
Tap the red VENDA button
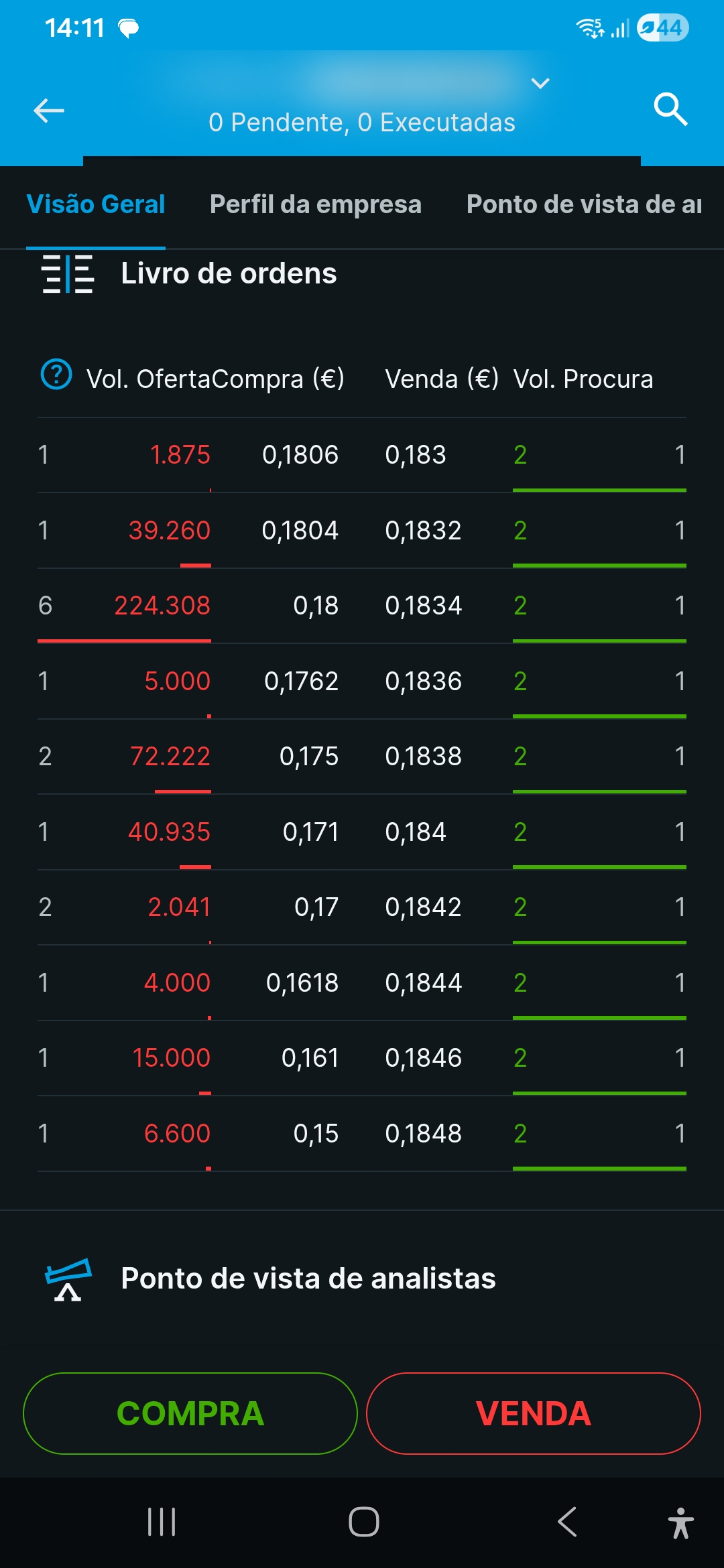tap(534, 1413)
